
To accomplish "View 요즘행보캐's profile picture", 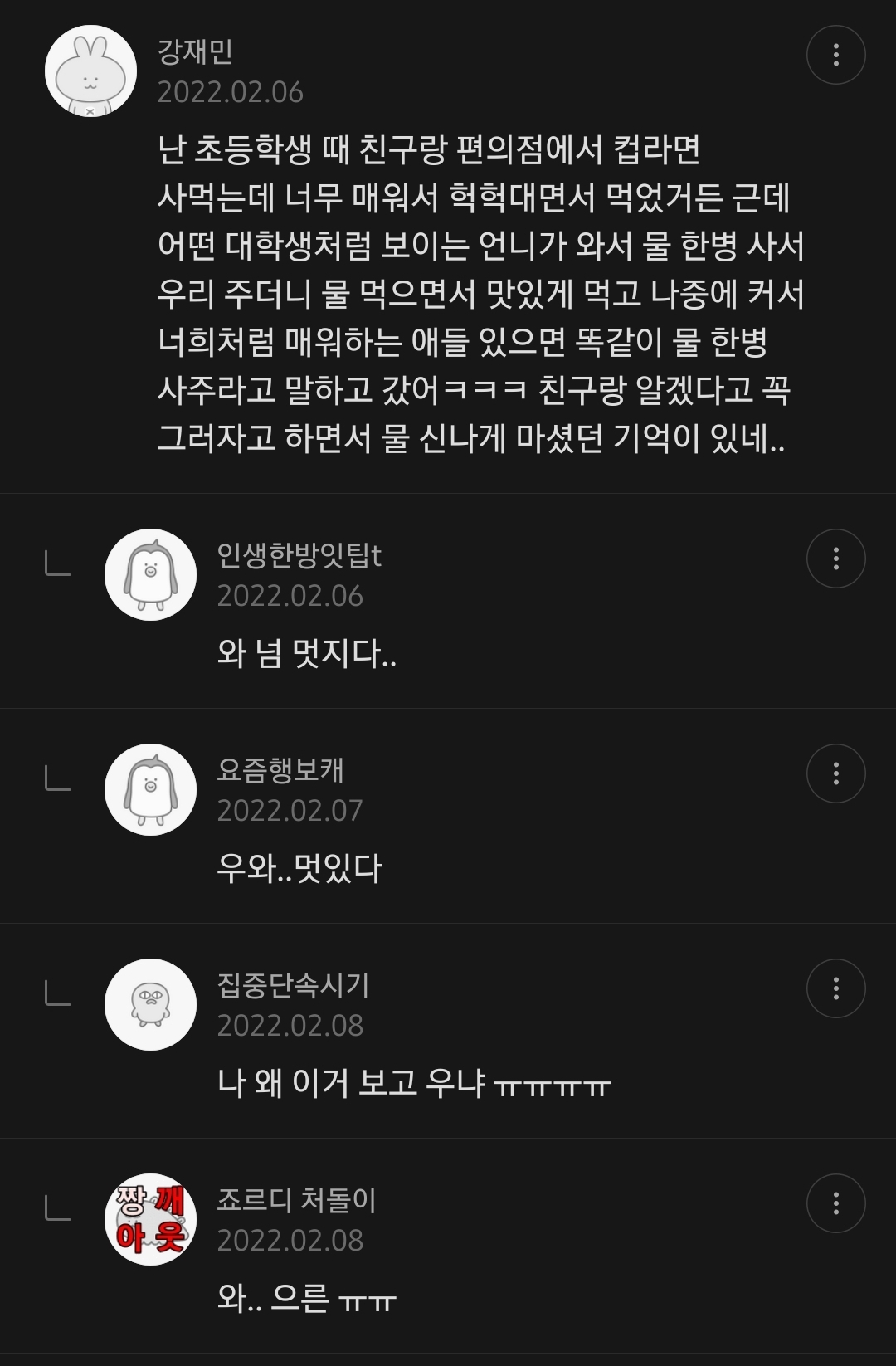I will 150,789.
